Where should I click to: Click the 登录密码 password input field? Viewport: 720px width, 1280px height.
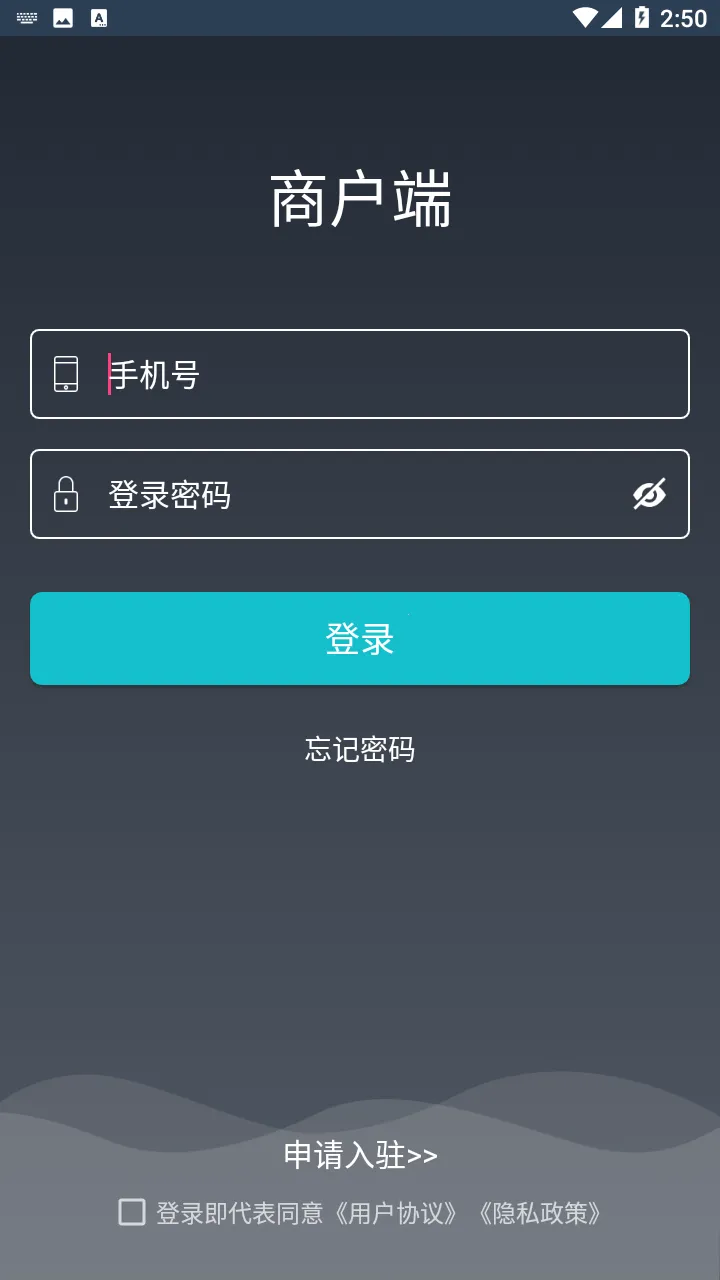(300, 494)
